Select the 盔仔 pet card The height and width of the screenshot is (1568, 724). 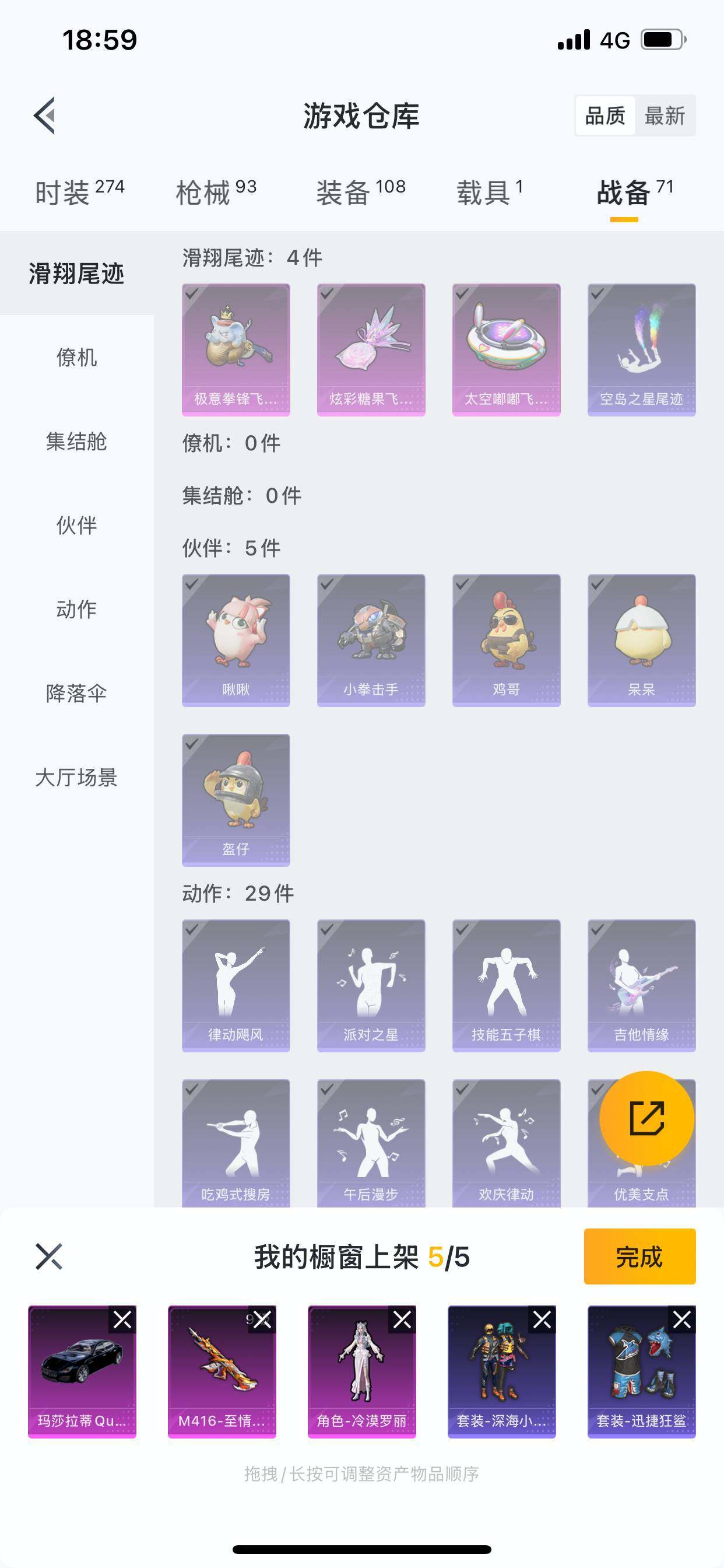[237, 799]
